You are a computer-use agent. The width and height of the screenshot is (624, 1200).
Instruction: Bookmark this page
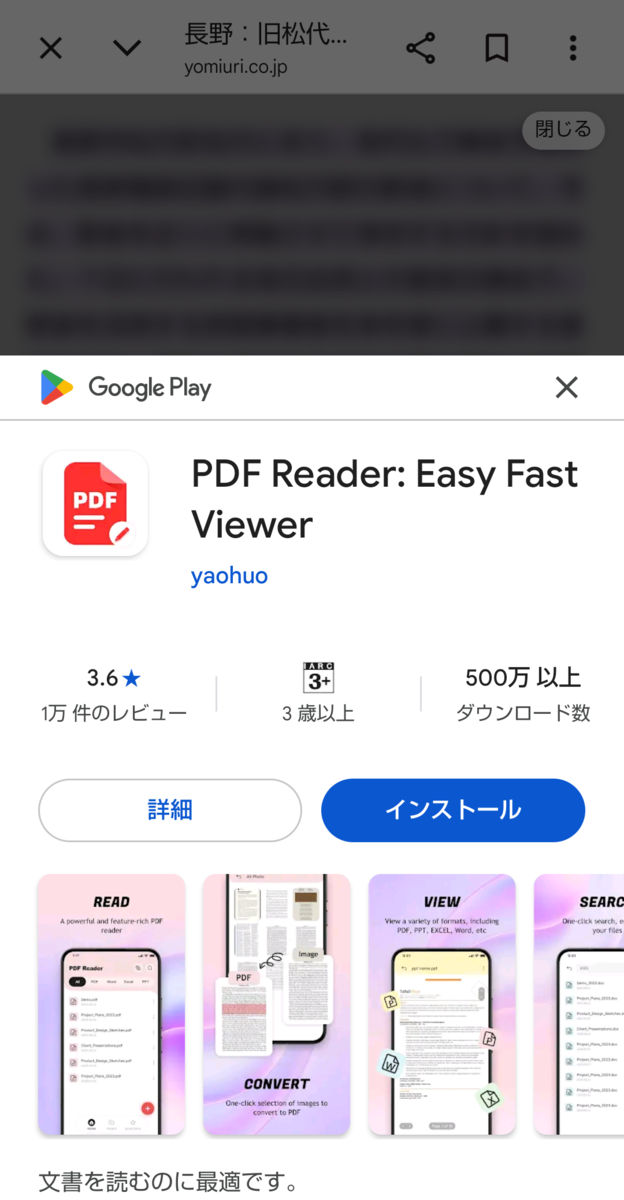coord(497,48)
